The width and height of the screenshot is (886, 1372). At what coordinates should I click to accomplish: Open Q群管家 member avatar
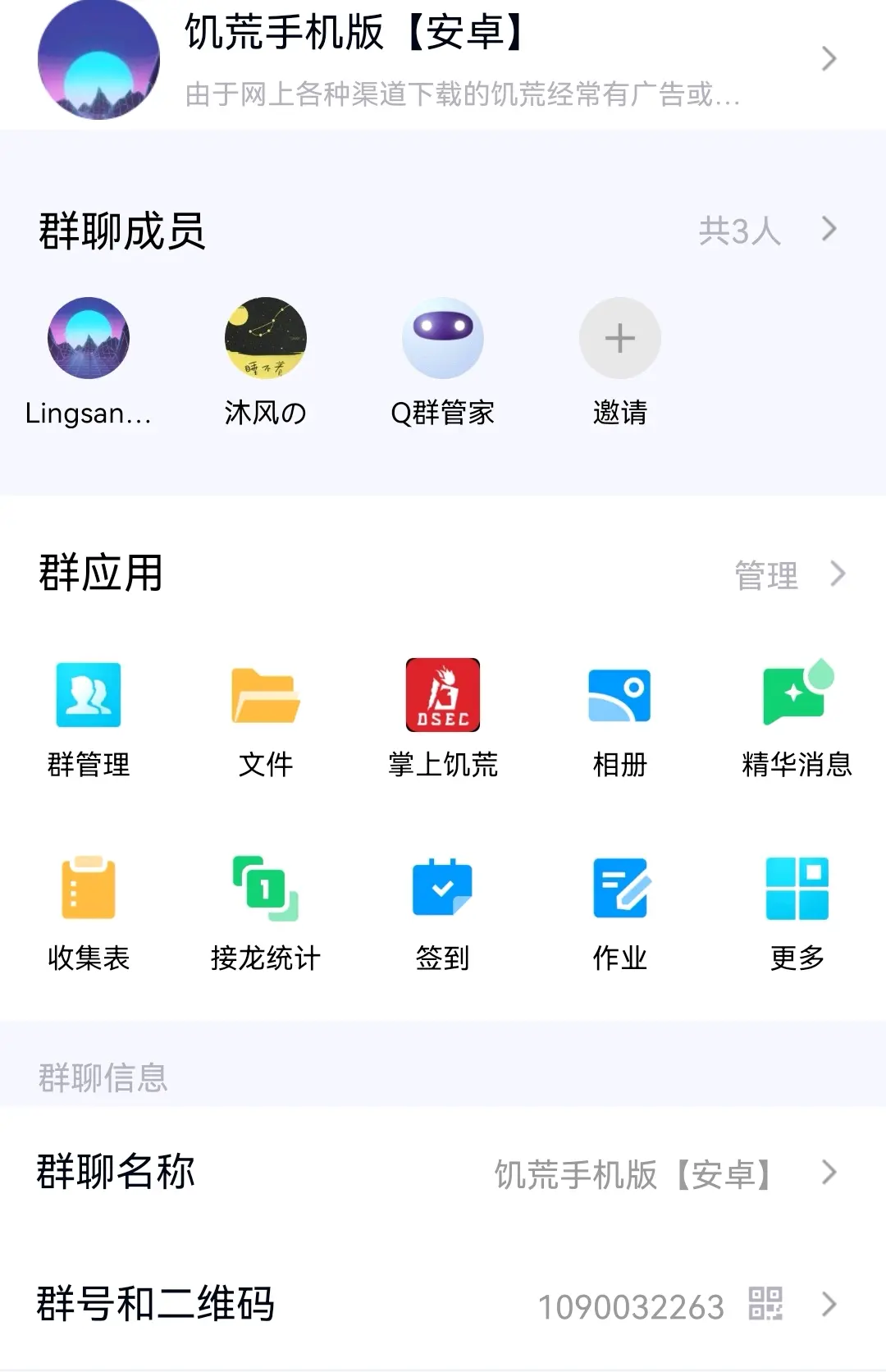(x=443, y=338)
